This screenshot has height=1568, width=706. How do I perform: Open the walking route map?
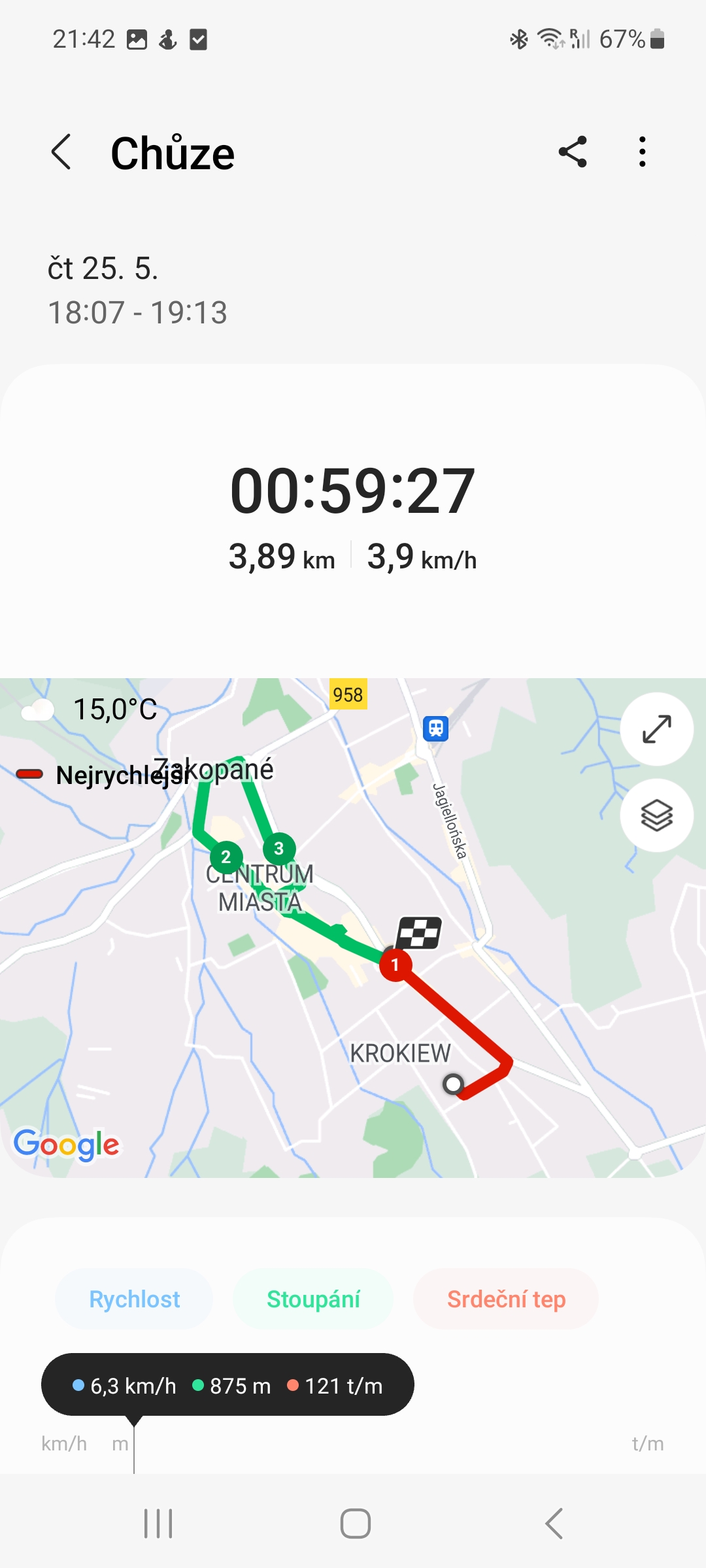(353, 980)
